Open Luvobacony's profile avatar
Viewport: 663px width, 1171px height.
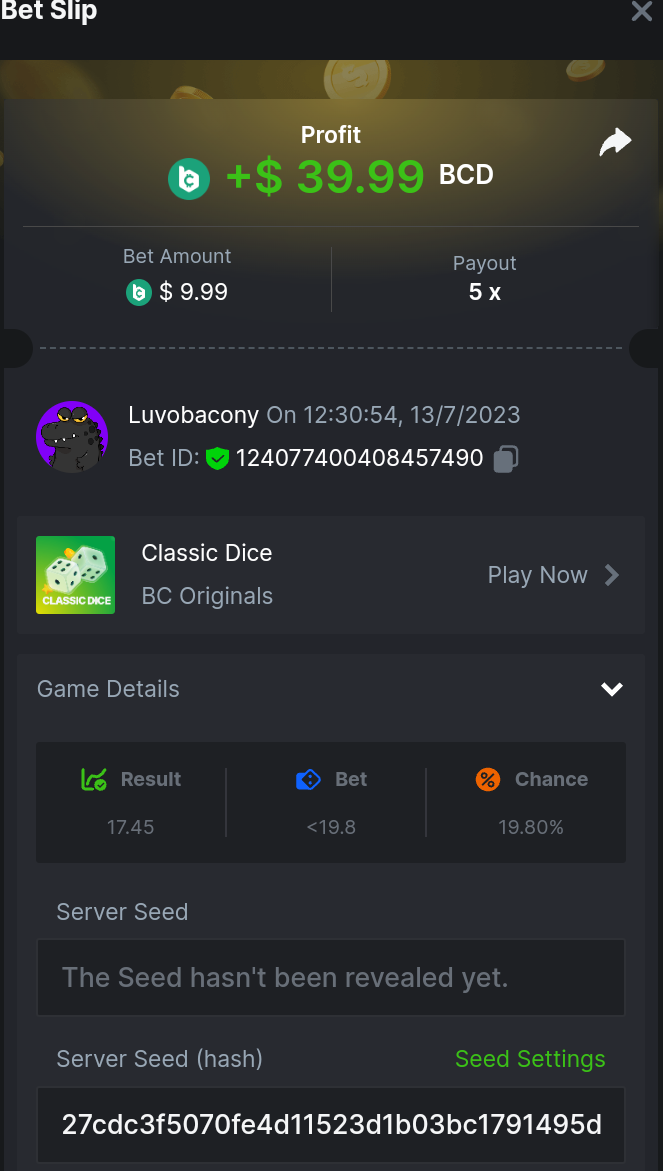[72, 437]
